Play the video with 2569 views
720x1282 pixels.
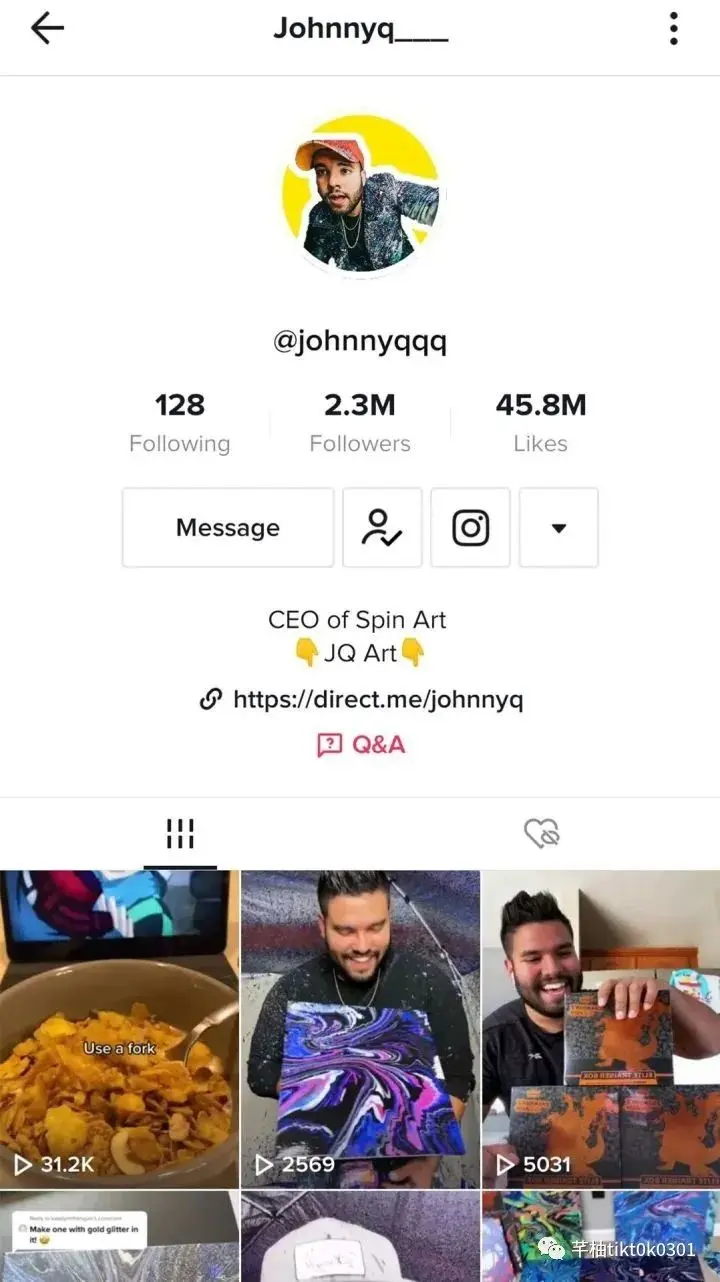(360, 1028)
